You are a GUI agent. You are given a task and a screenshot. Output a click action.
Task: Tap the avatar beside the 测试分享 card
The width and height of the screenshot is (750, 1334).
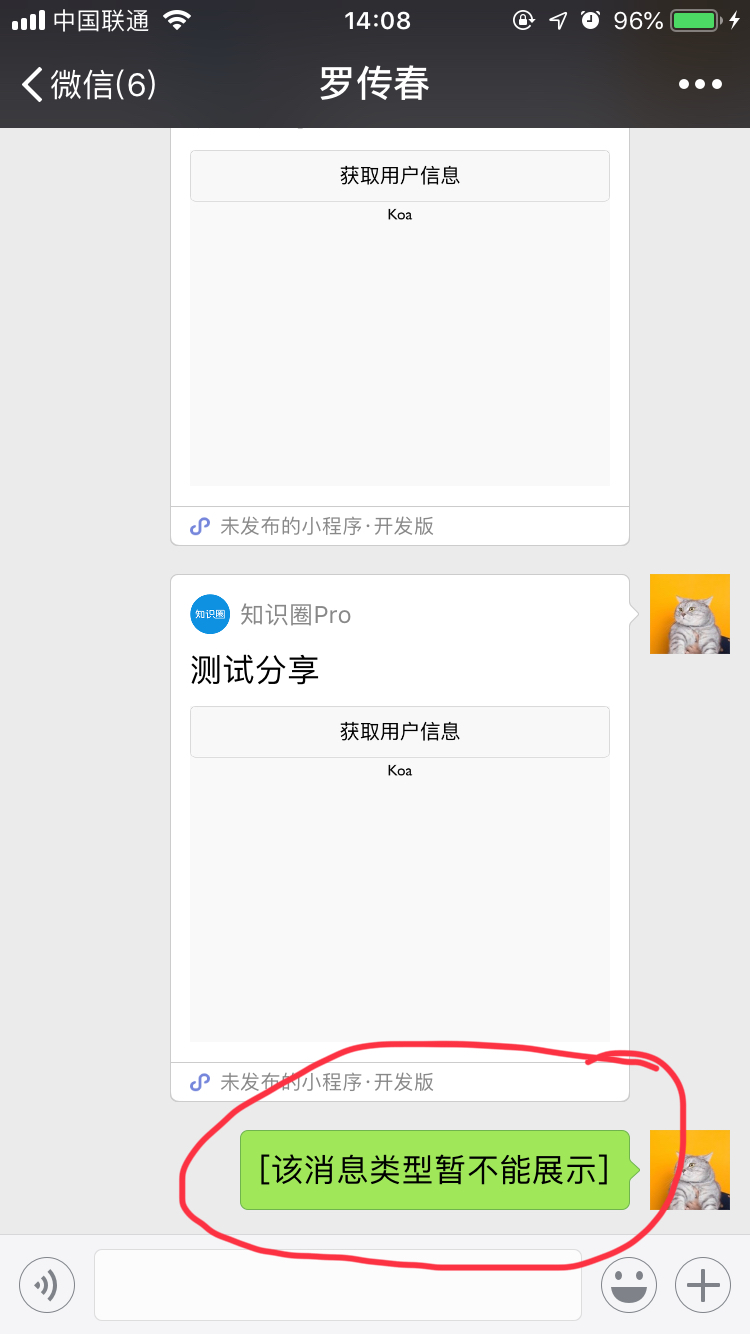(690, 614)
